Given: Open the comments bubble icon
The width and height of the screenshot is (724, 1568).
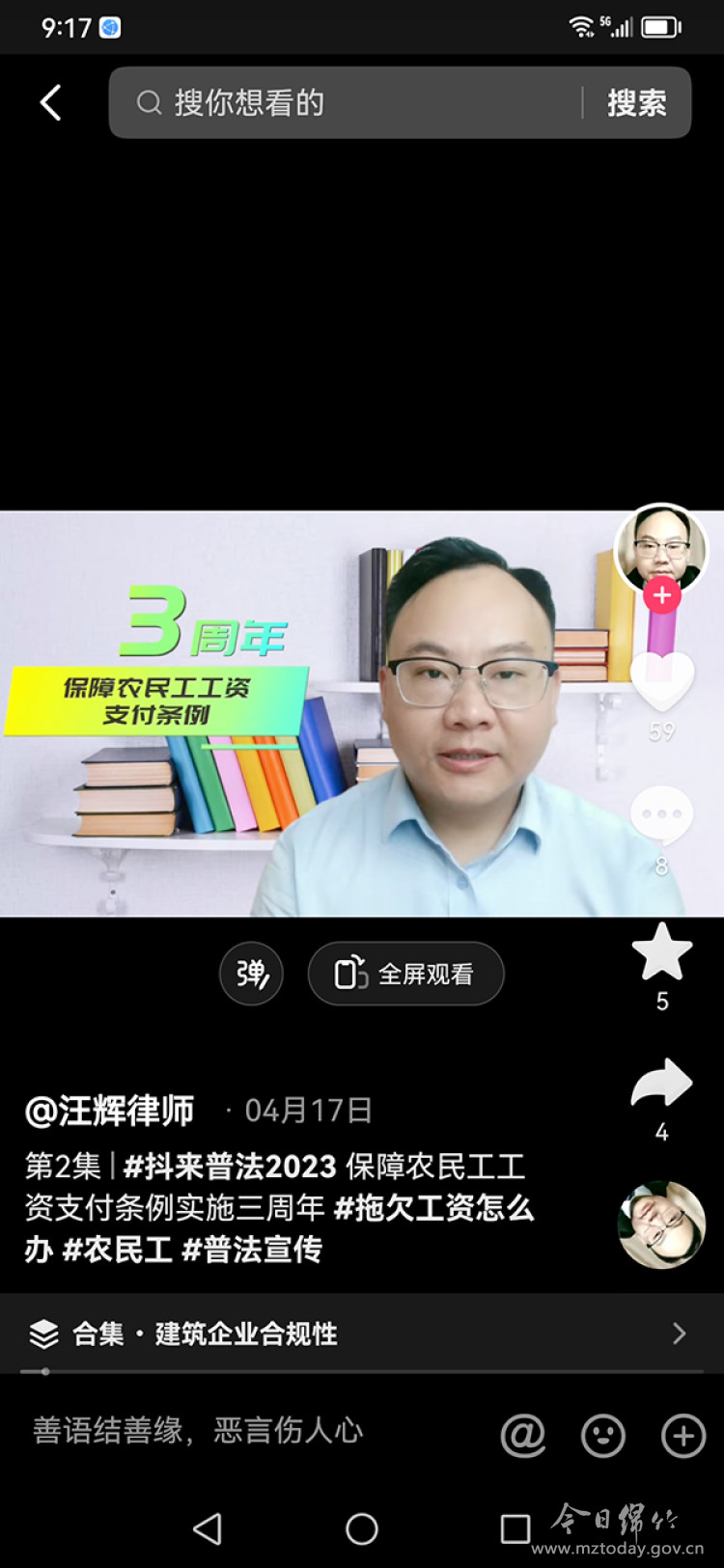Looking at the screenshot, I should (661, 815).
